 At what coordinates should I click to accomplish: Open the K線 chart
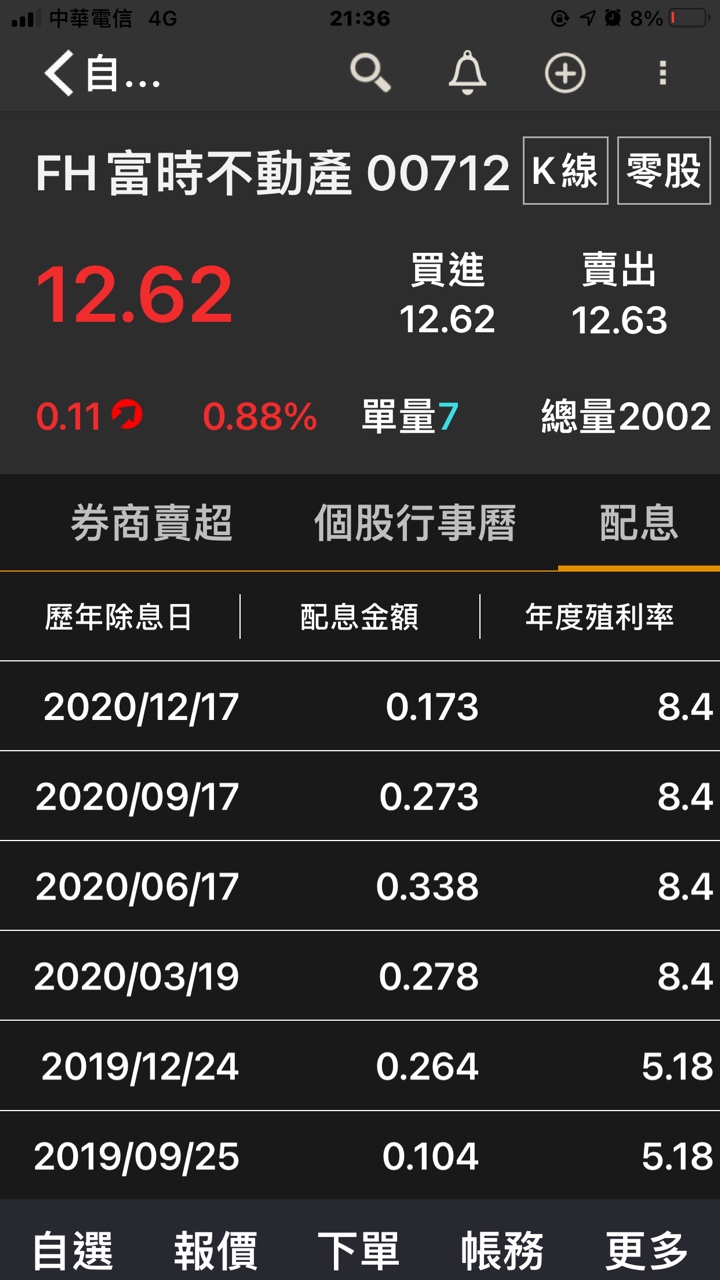click(565, 171)
